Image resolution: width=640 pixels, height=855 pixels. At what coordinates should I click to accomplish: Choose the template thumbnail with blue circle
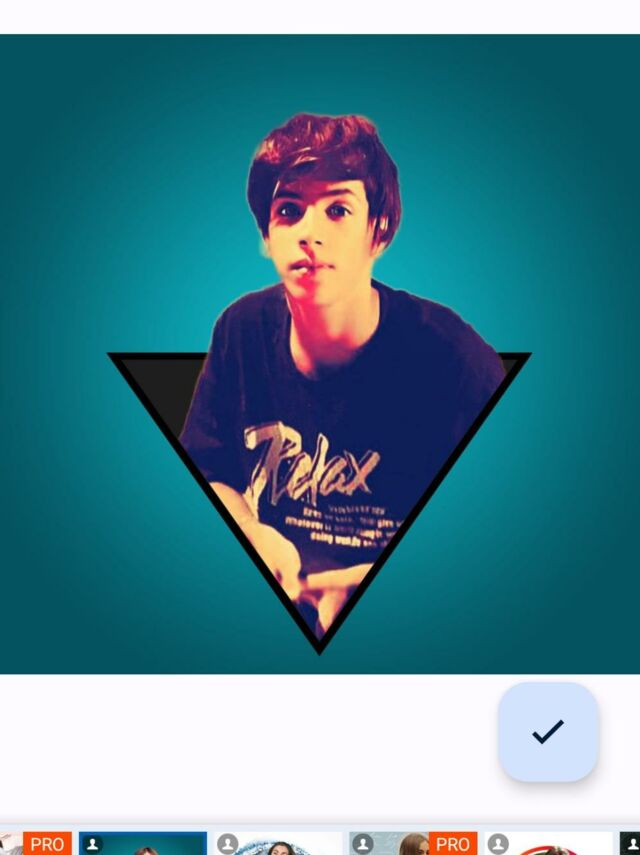[x=278, y=845]
